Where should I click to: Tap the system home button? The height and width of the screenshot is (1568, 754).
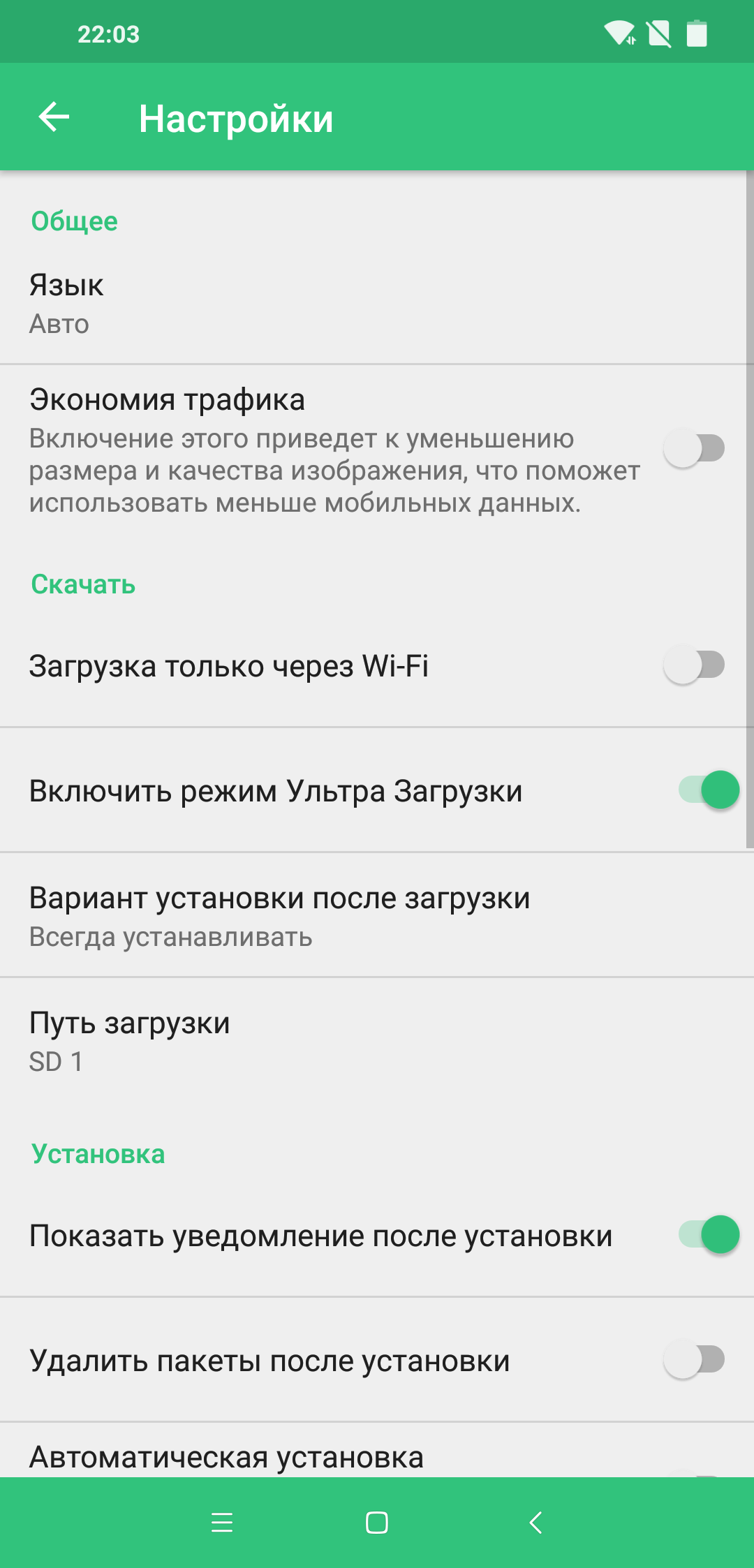coord(377,1523)
